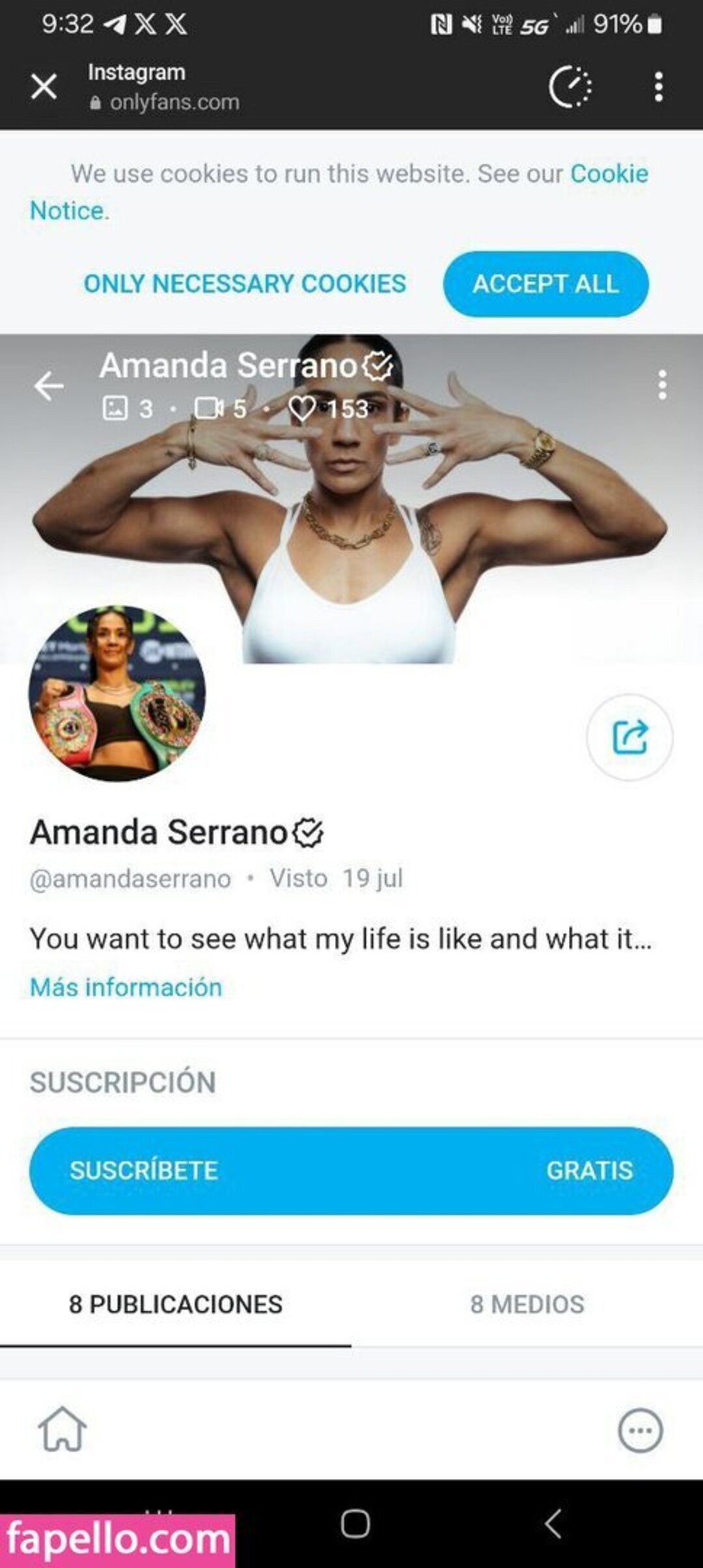Subscribe for free with Suscríbete
Image resolution: width=703 pixels, height=1568 pixels.
coord(351,1170)
